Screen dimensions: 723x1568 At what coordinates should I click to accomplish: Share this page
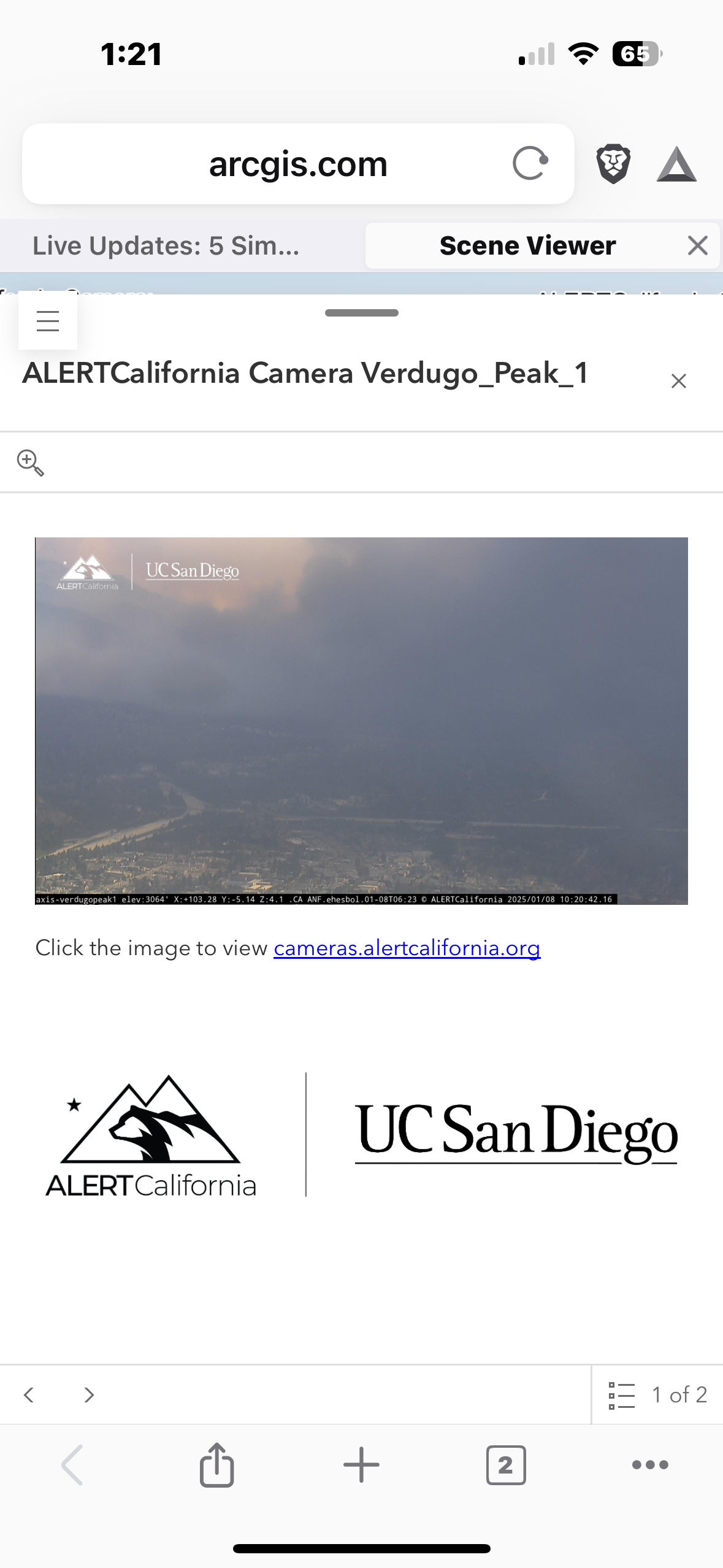[216, 1465]
